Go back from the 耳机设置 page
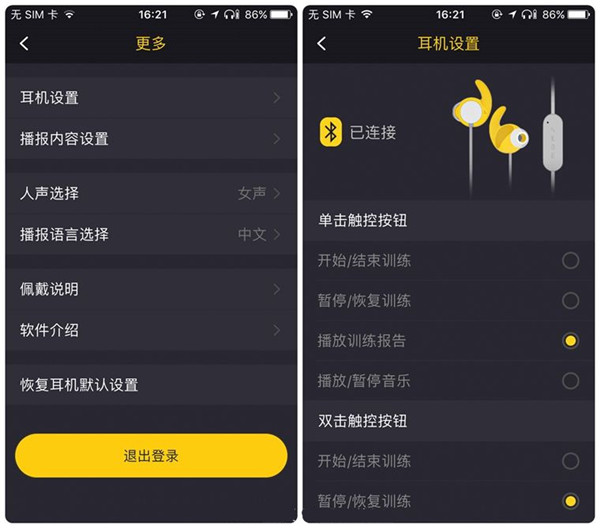600x528 pixels. click(x=321, y=44)
